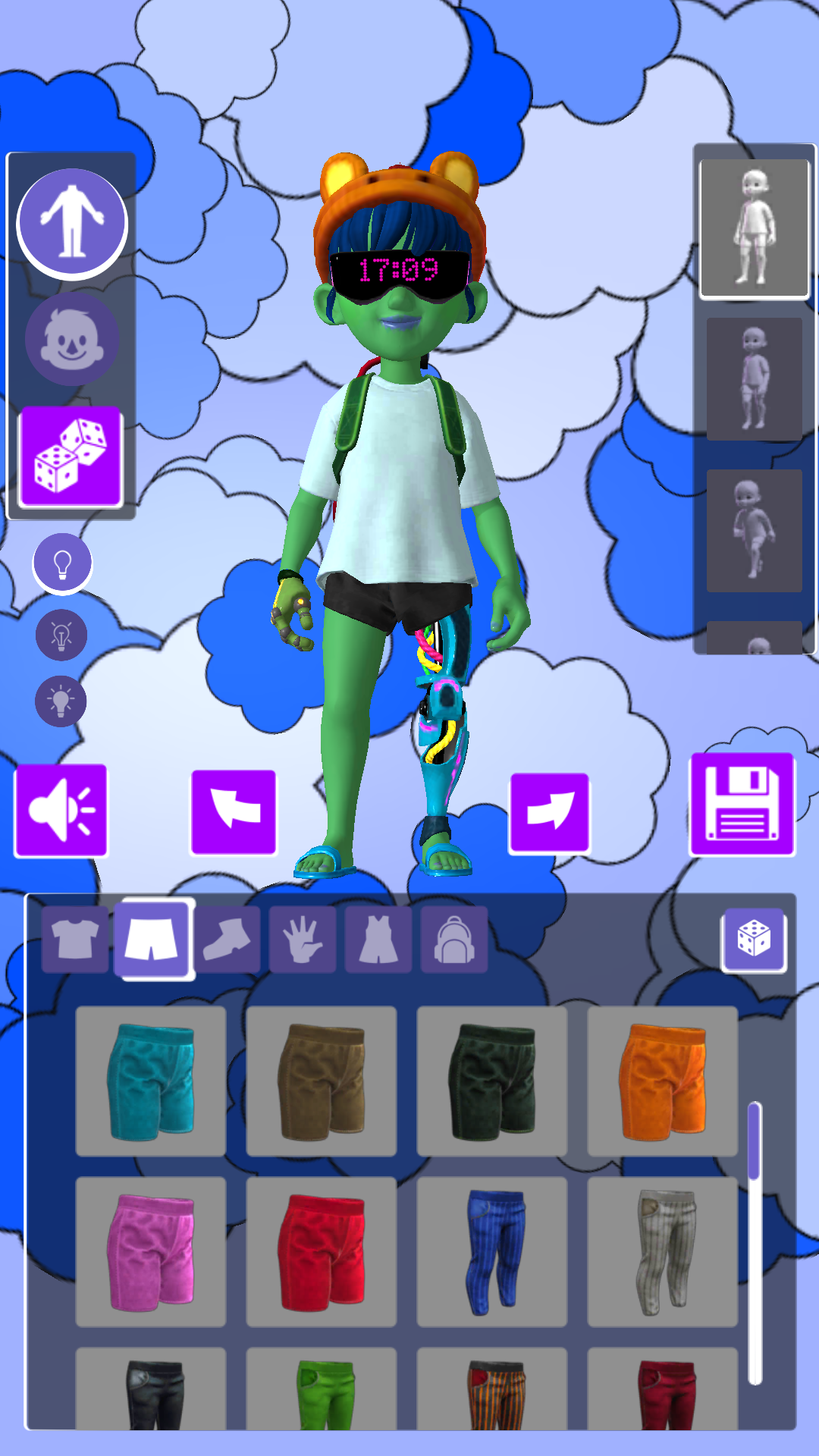
Task: Randomize shorts with the small dice
Action: coord(753,940)
